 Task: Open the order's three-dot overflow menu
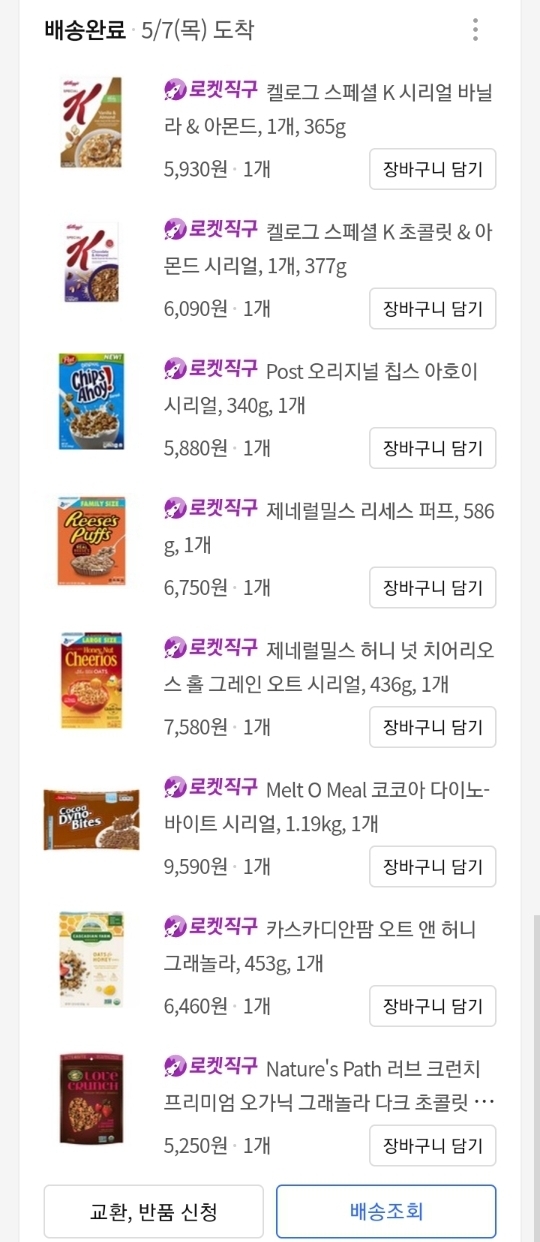[475, 30]
